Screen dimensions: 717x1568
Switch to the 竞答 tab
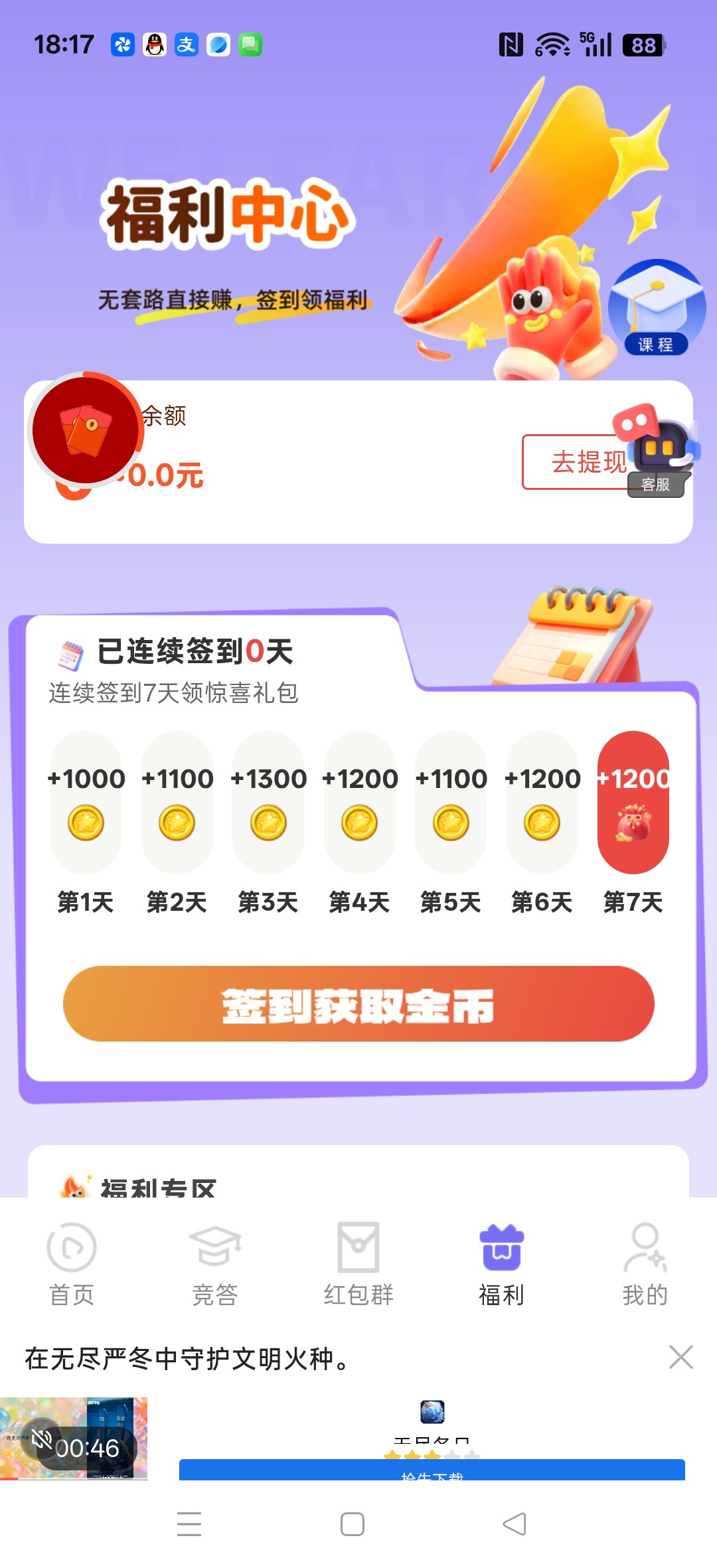click(215, 1265)
